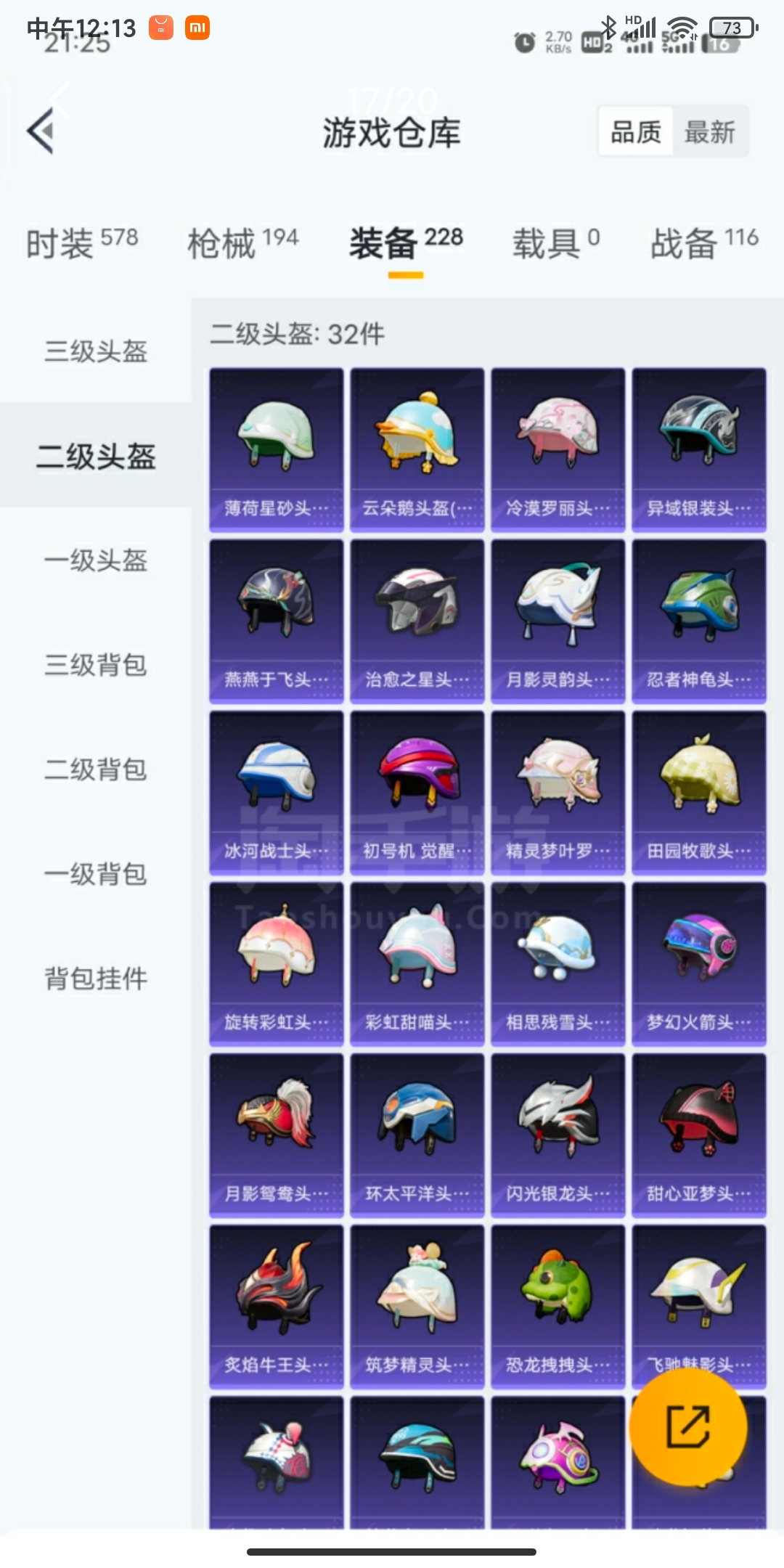This screenshot has height=1568, width=784.
Task: Switch to the 枪械 tab
Action: pyautogui.click(x=242, y=242)
